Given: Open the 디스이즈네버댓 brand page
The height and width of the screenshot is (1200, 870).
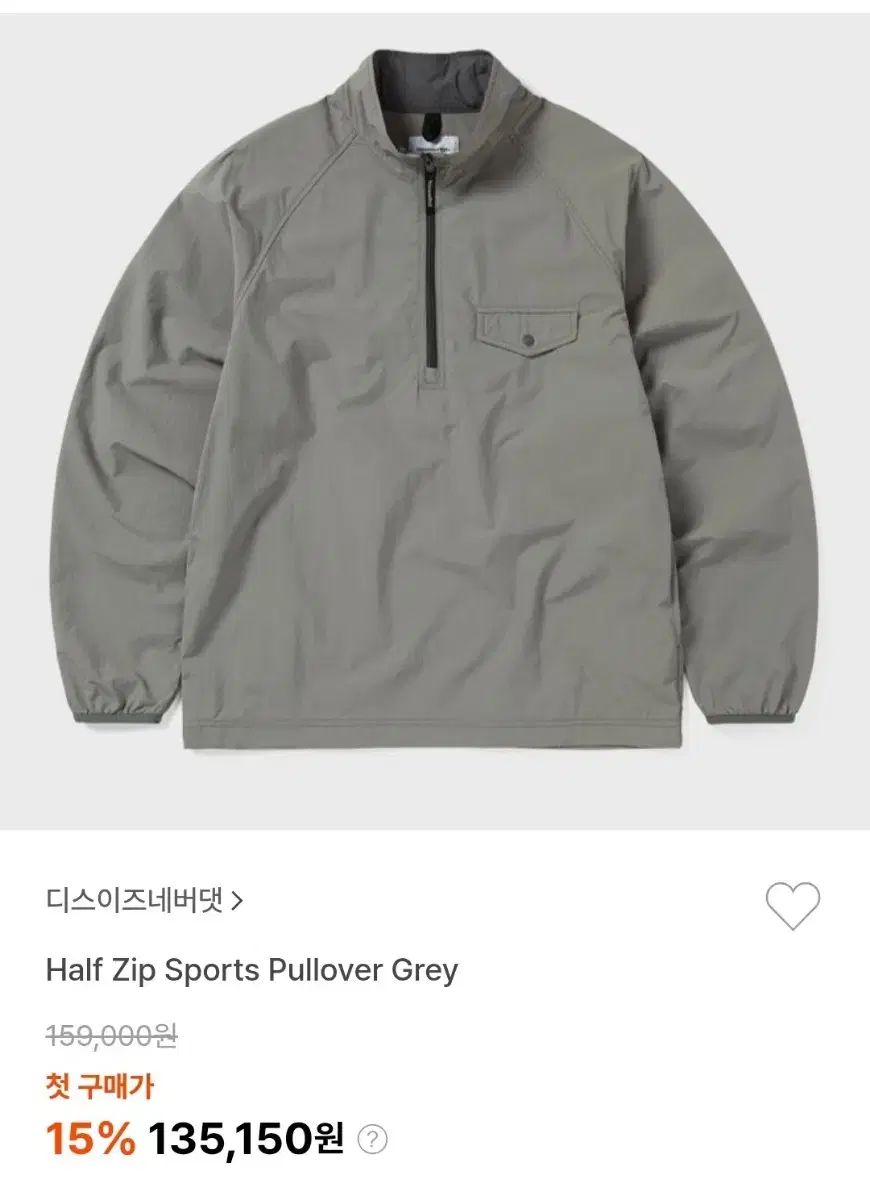Looking at the screenshot, I should click(x=144, y=900).
